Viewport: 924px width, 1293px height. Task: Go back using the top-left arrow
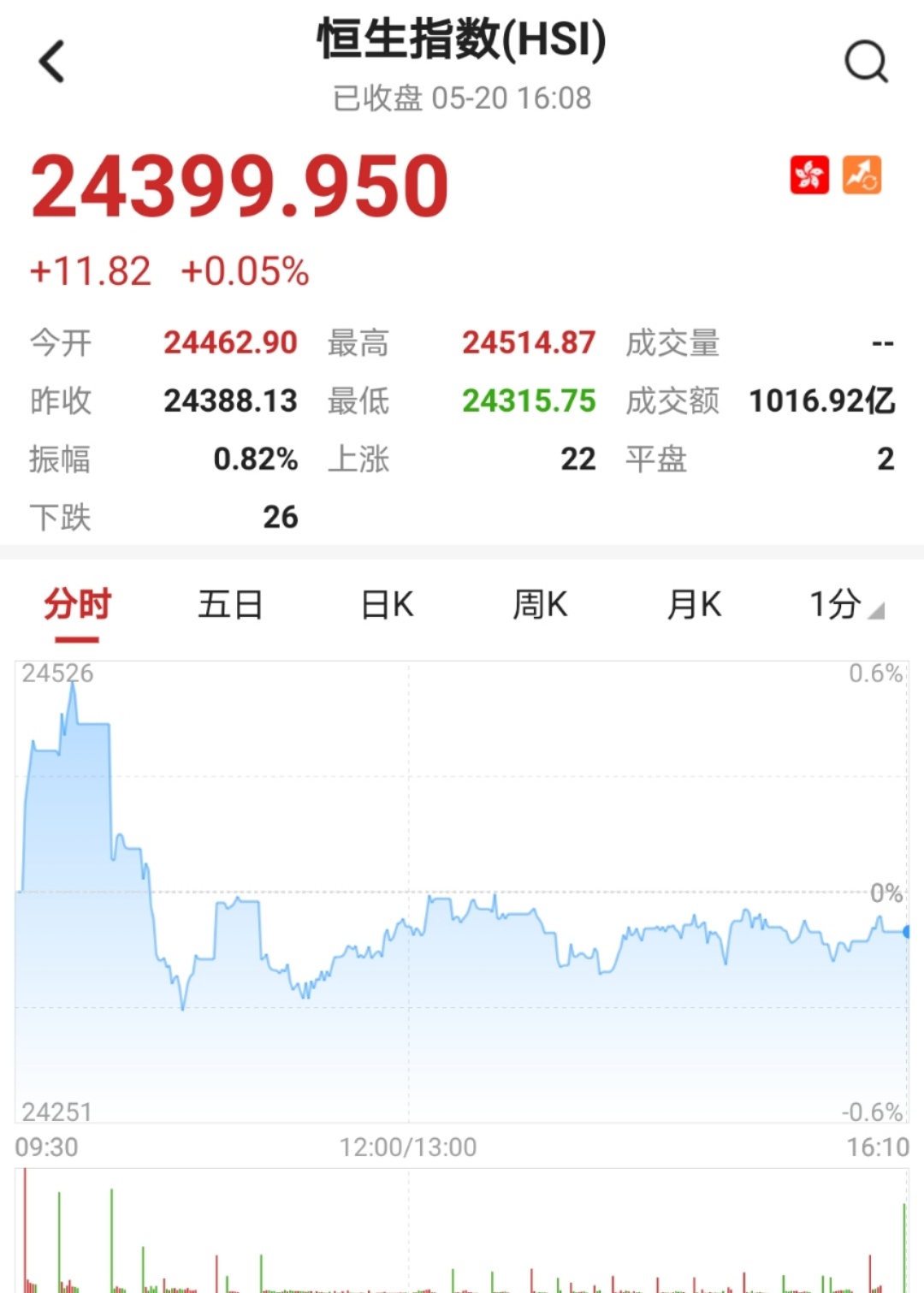[52, 62]
